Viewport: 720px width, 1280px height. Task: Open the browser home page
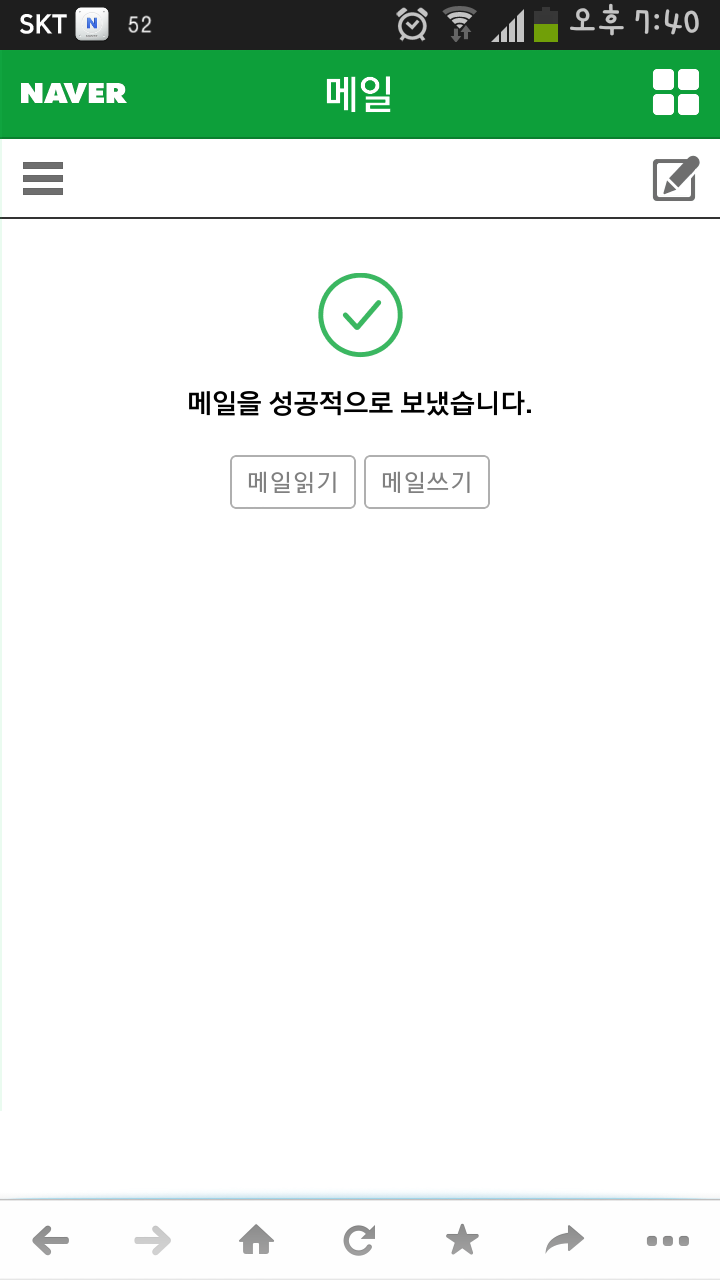click(x=256, y=1241)
